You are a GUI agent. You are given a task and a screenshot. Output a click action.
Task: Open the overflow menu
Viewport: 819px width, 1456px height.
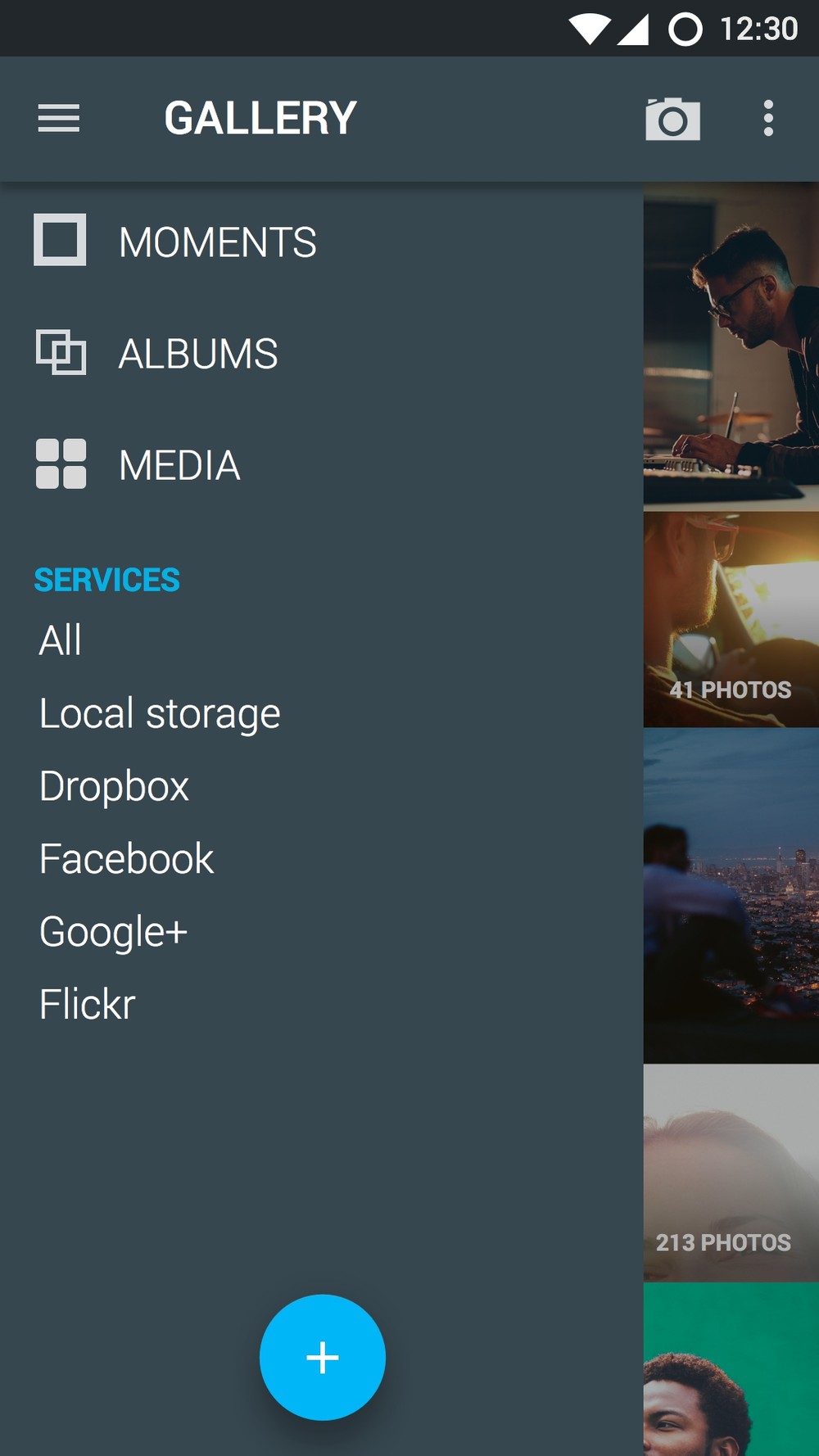pyautogui.click(x=767, y=119)
